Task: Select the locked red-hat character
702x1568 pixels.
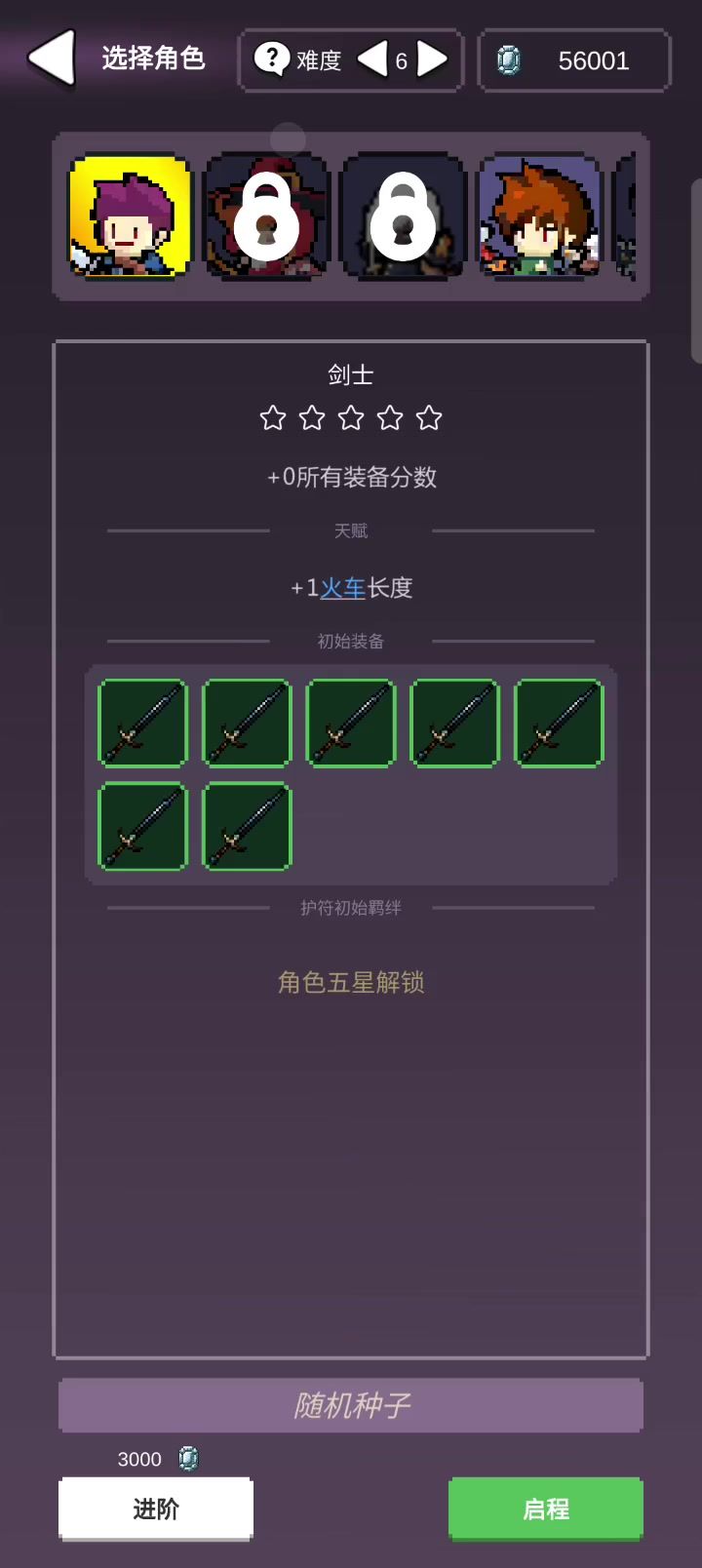Action: coord(266,216)
